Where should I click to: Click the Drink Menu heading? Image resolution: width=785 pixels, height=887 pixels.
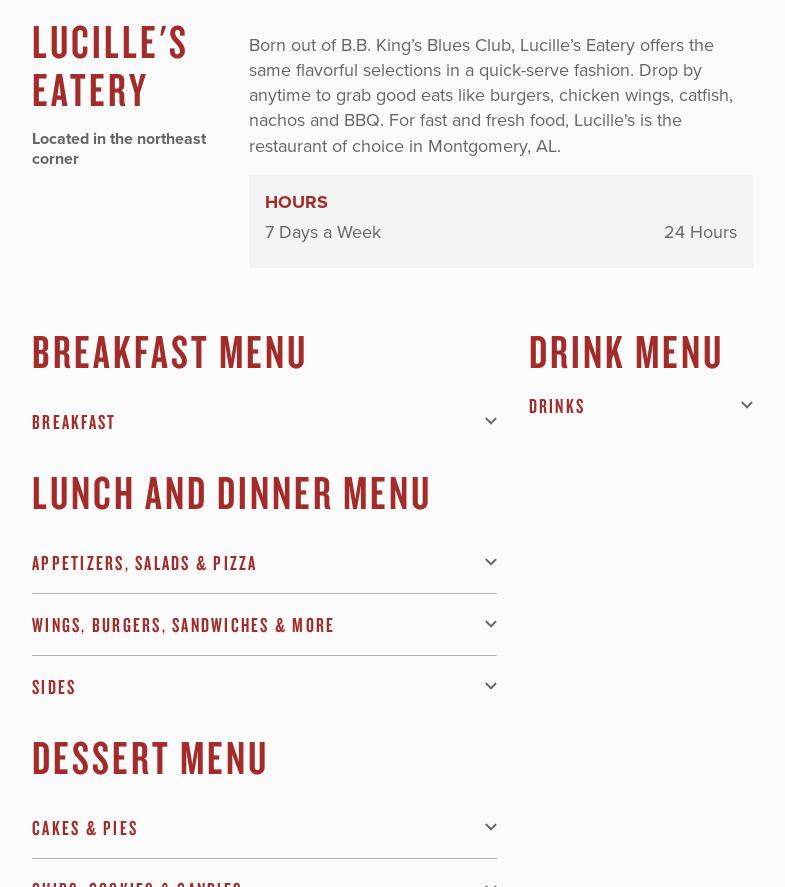pyautogui.click(x=625, y=353)
